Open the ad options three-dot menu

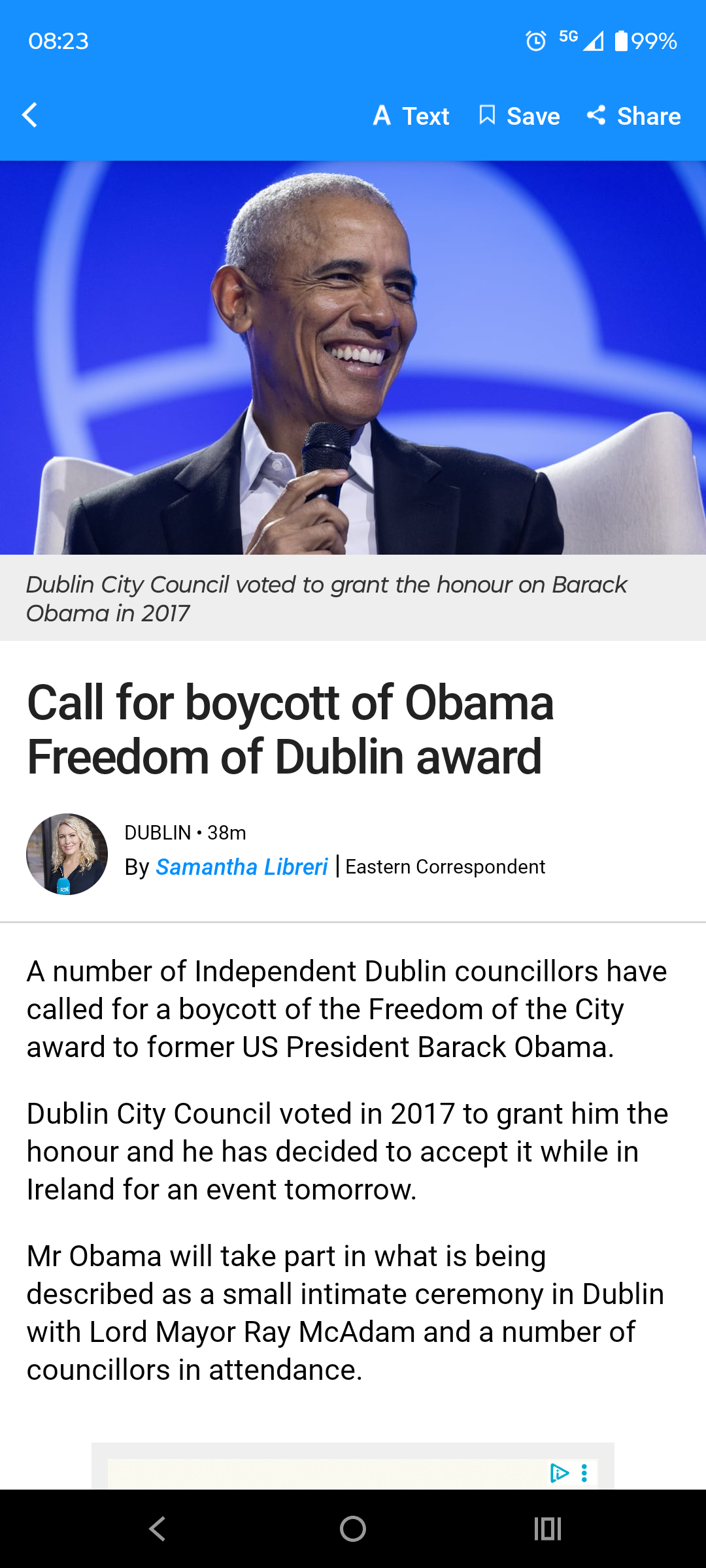click(584, 1473)
